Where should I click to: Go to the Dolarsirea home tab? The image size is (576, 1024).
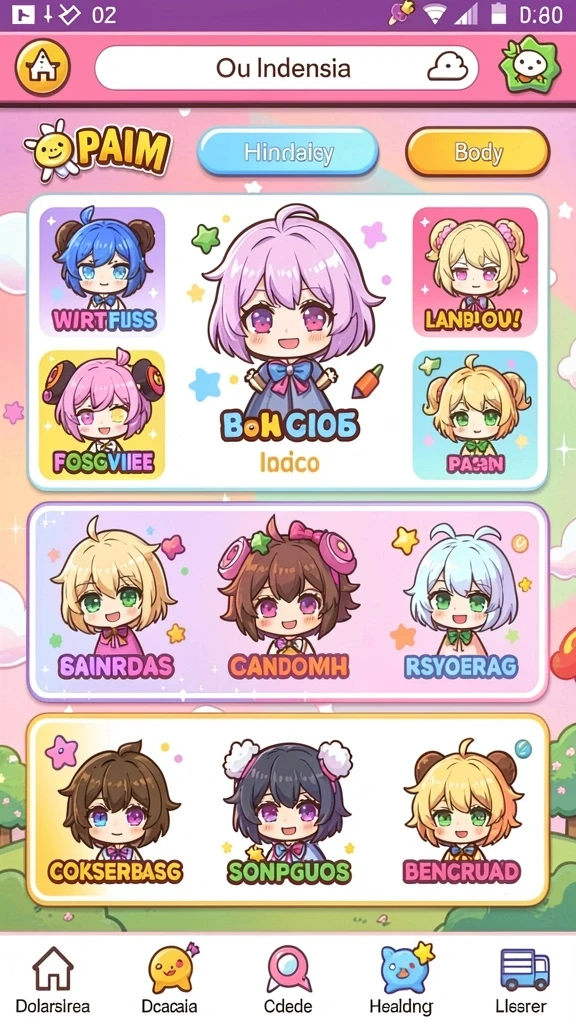[x=52, y=980]
